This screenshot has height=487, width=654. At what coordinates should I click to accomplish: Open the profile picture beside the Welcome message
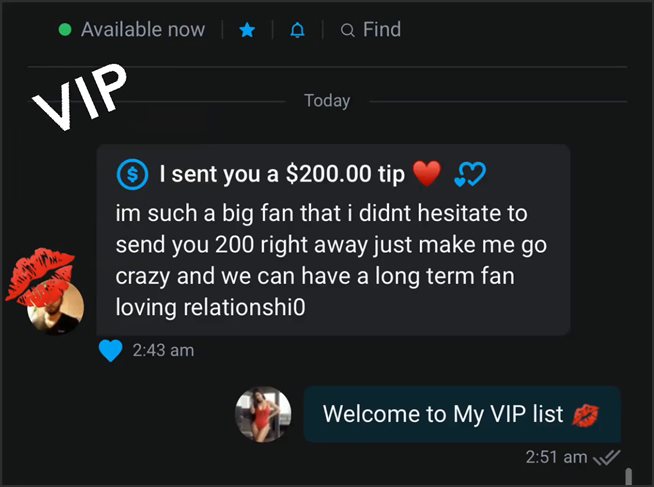click(263, 414)
